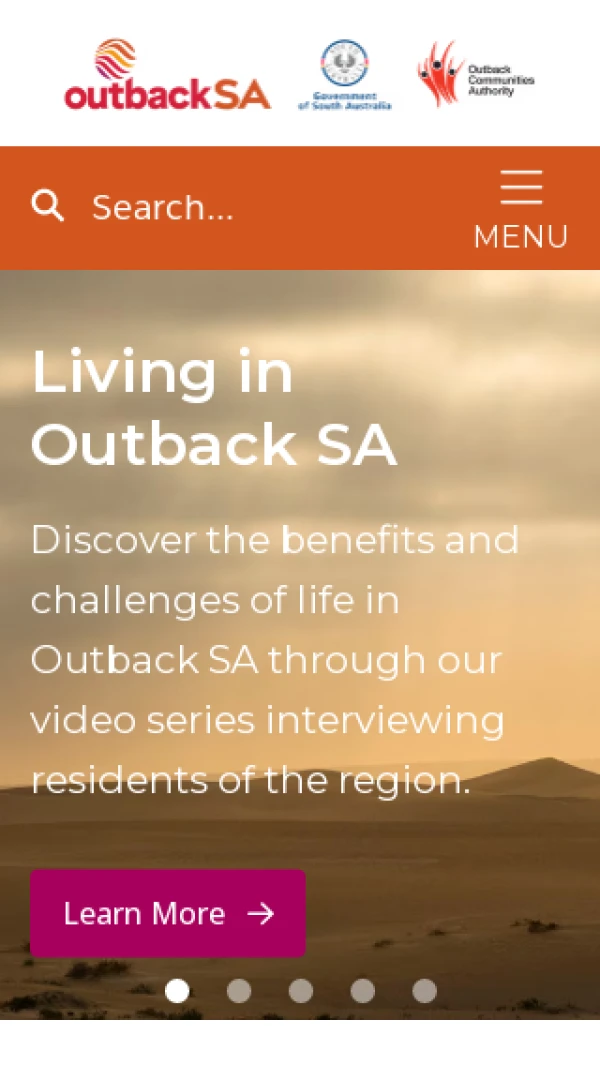Image resolution: width=600 pixels, height=1065 pixels.
Task: Jump to the fifth carousel slide
Action: pos(425,991)
